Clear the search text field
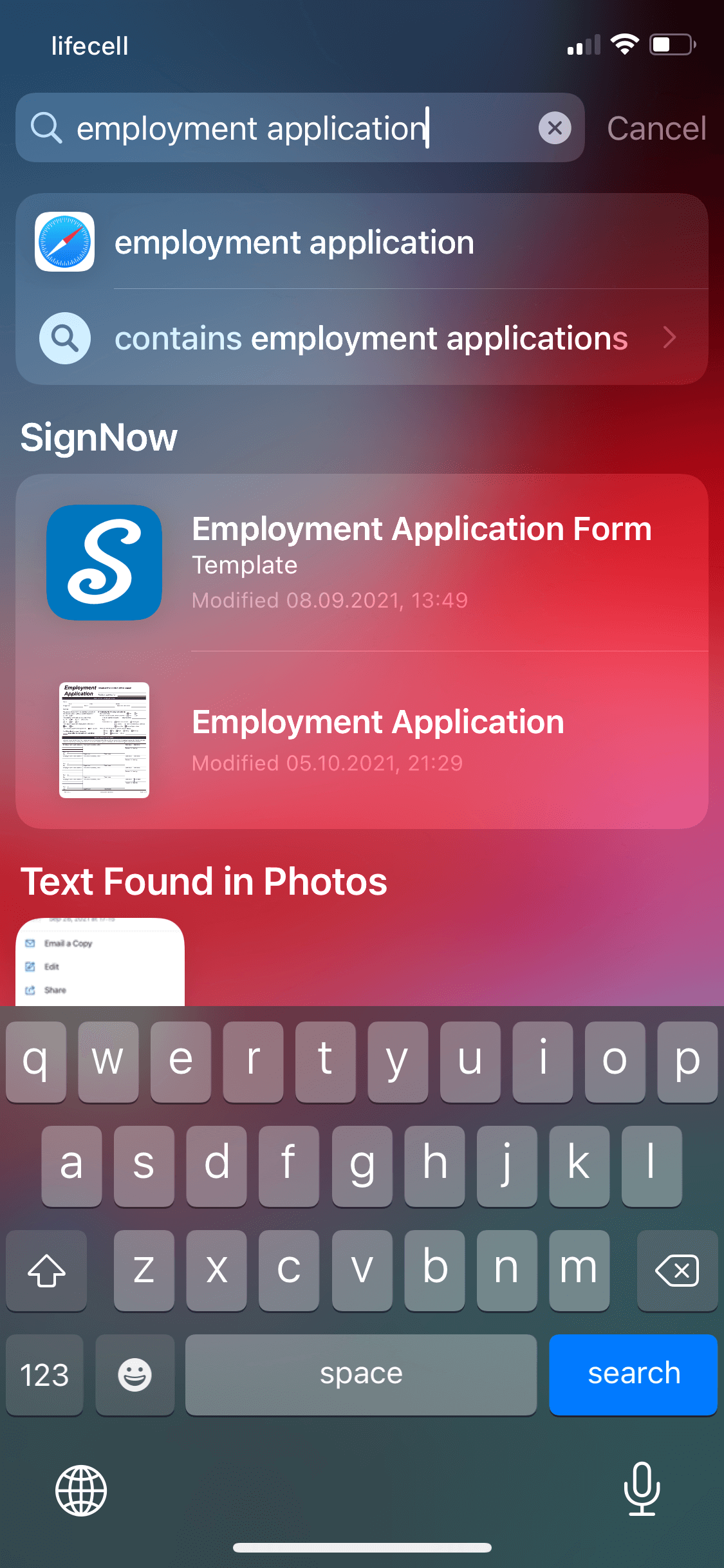724x1568 pixels. pos(555,128)
